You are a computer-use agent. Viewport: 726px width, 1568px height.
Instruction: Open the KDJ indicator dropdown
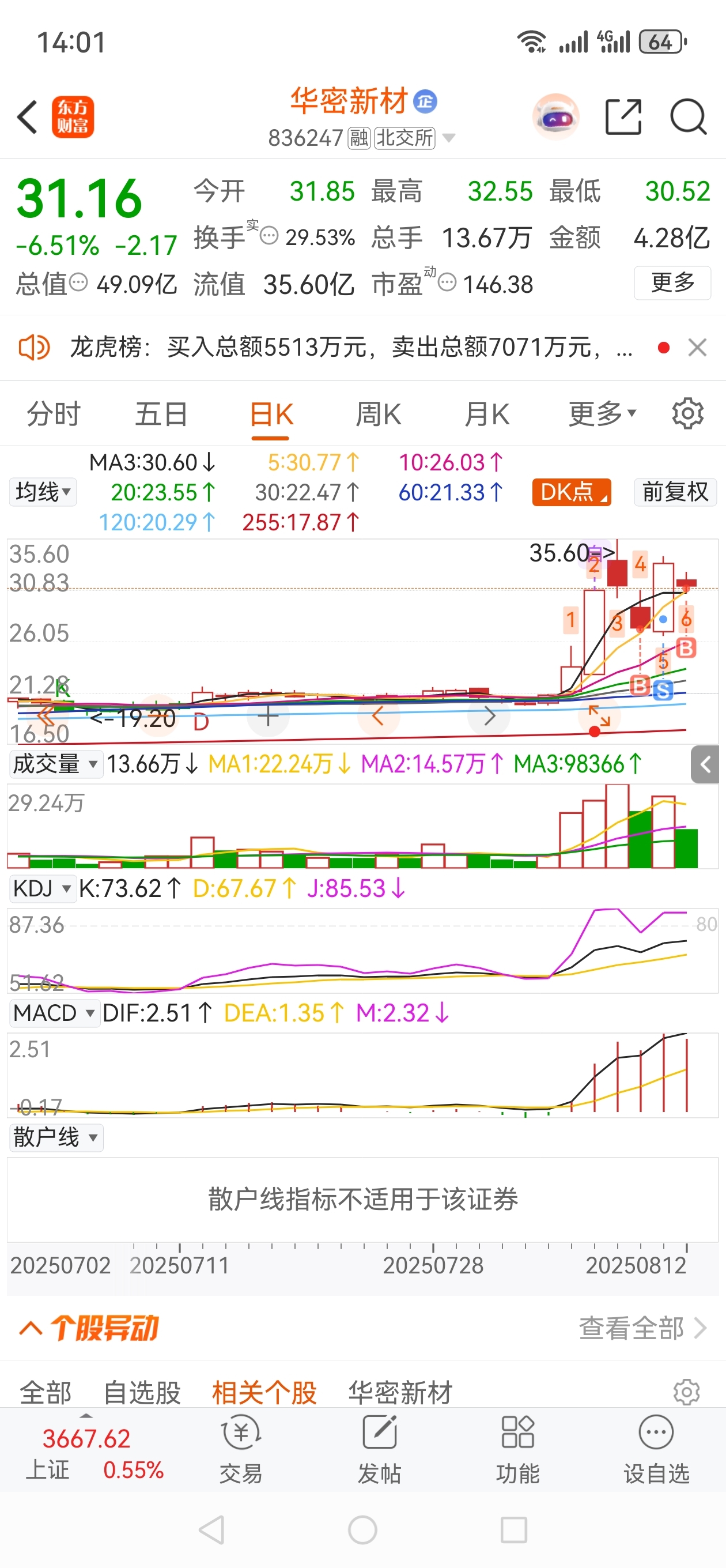pyautogui.click(x=41, y=889)
